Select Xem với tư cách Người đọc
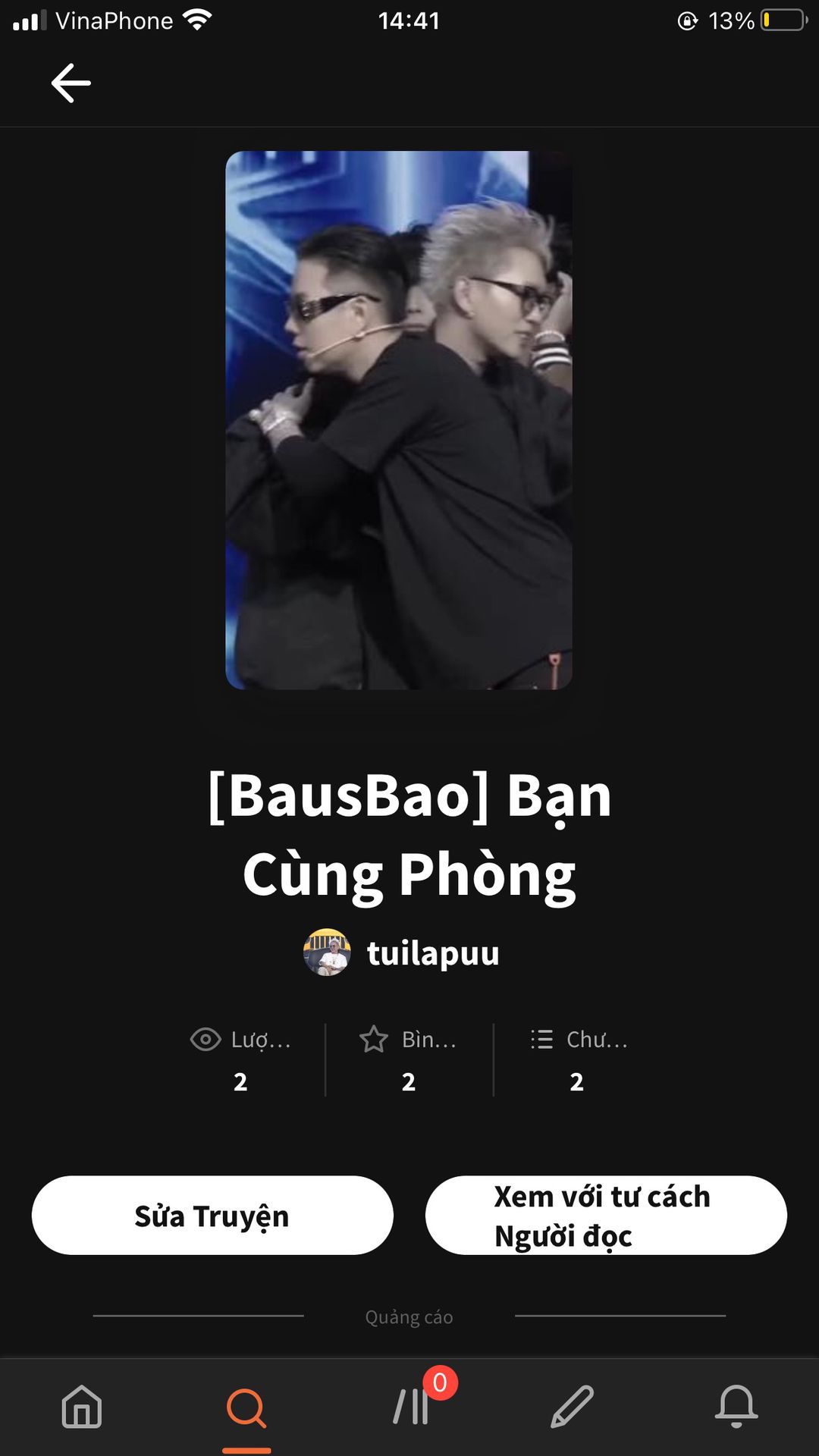The image size is (819, 1456). pos(606,1216)
